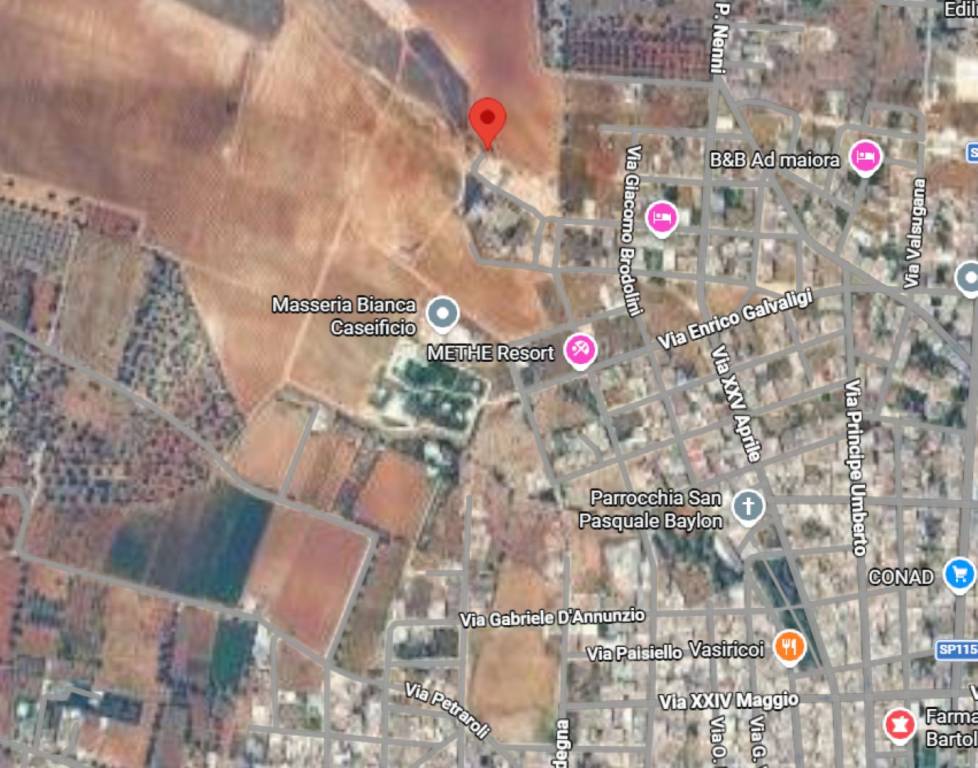Select the METHE Resort marker
This screenshot has width=978, height=768.
click(x=580, y=350)
